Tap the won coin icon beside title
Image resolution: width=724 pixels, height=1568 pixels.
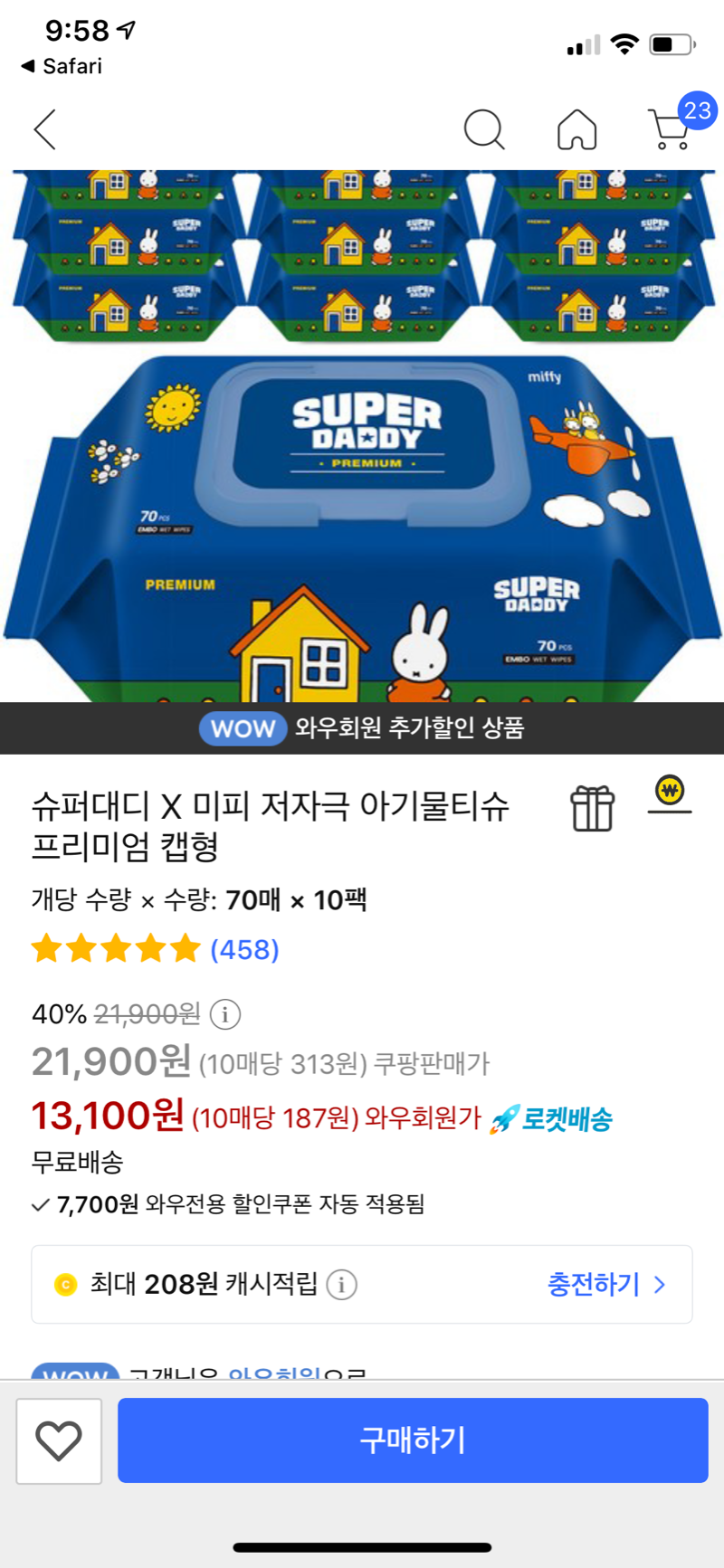coord(670,794)
